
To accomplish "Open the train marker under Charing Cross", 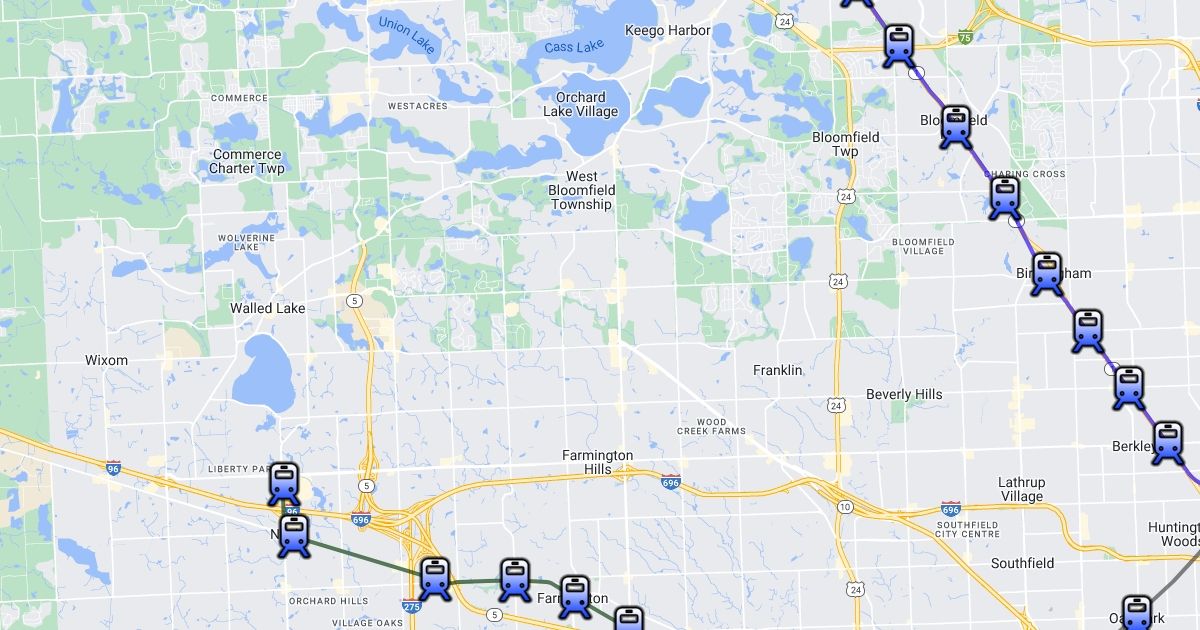I will [x=1004, y=197].
